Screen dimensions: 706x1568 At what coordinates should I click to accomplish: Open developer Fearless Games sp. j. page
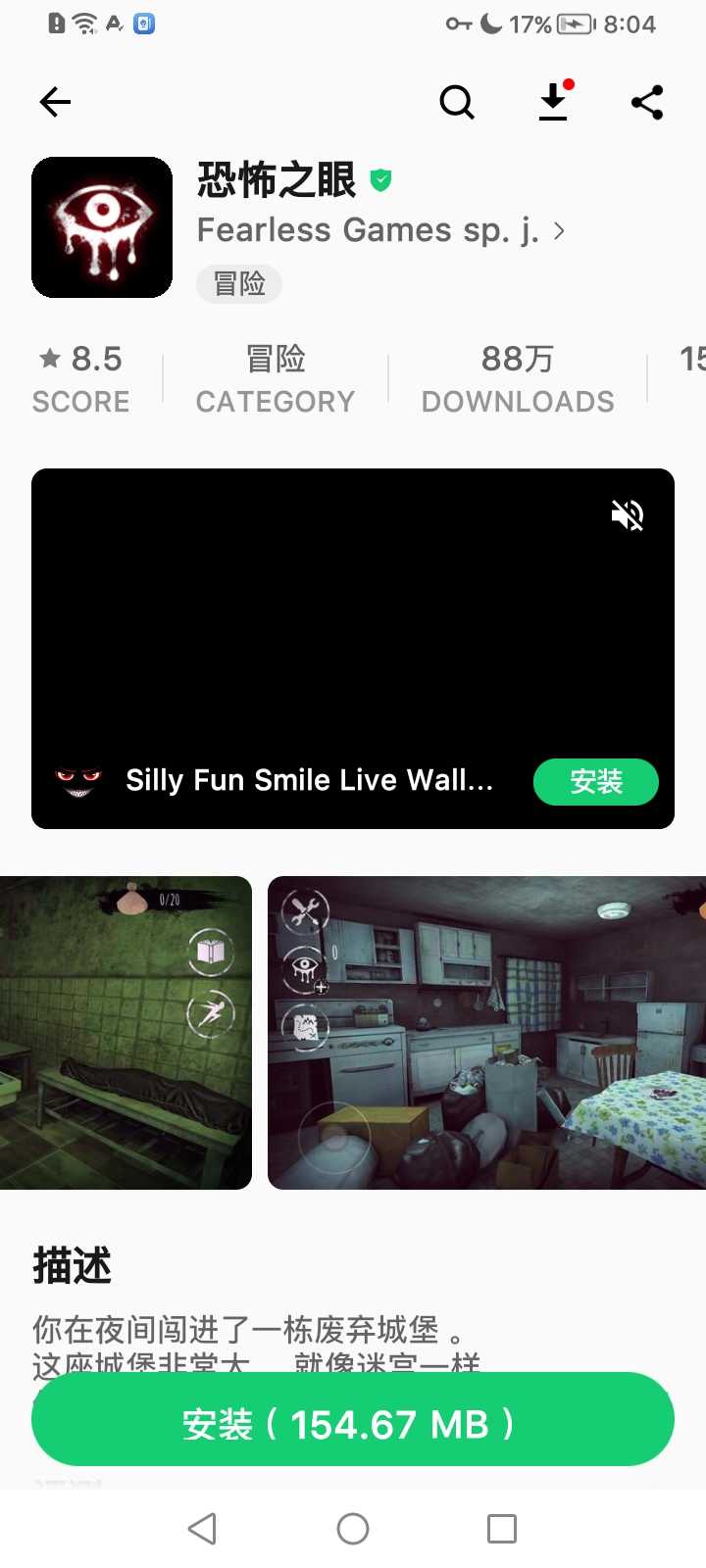(380, 230)
